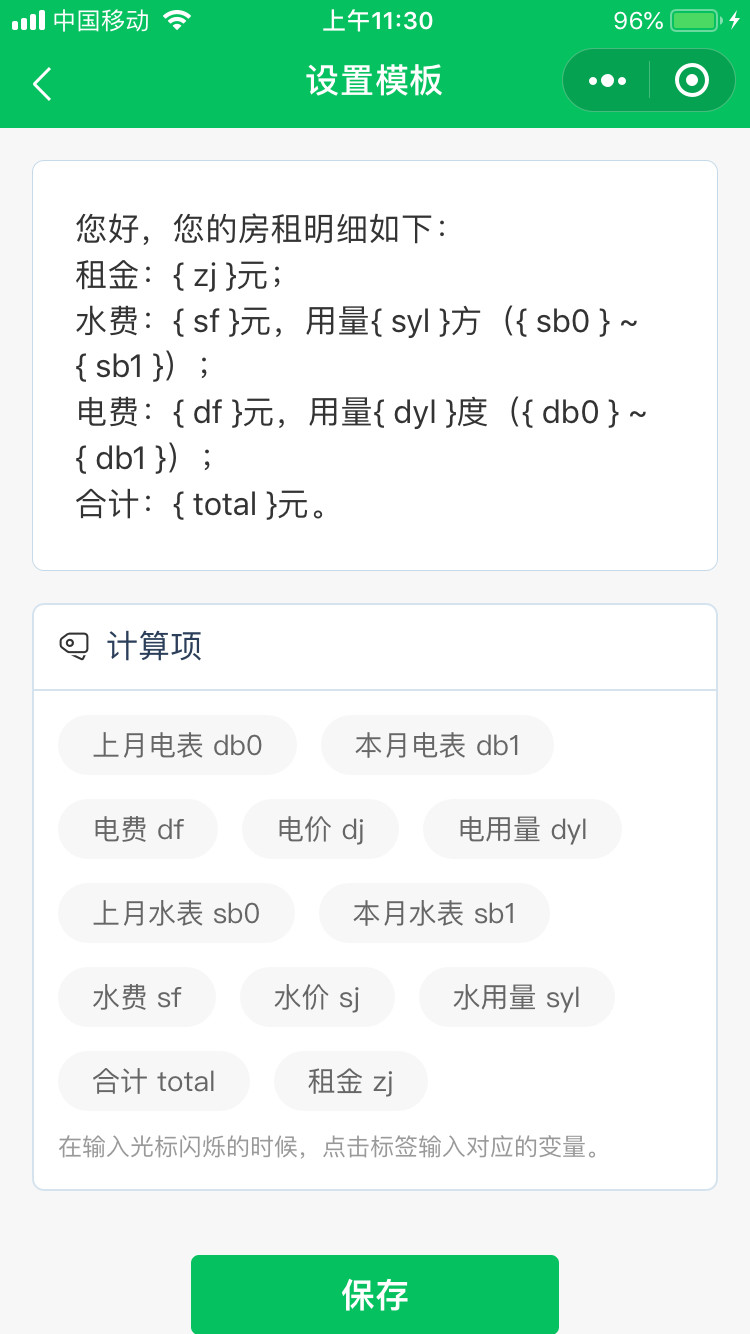Insert the 本月水表 sb1 variable
Screen dimensions: 750x1334
pos(434,913)
